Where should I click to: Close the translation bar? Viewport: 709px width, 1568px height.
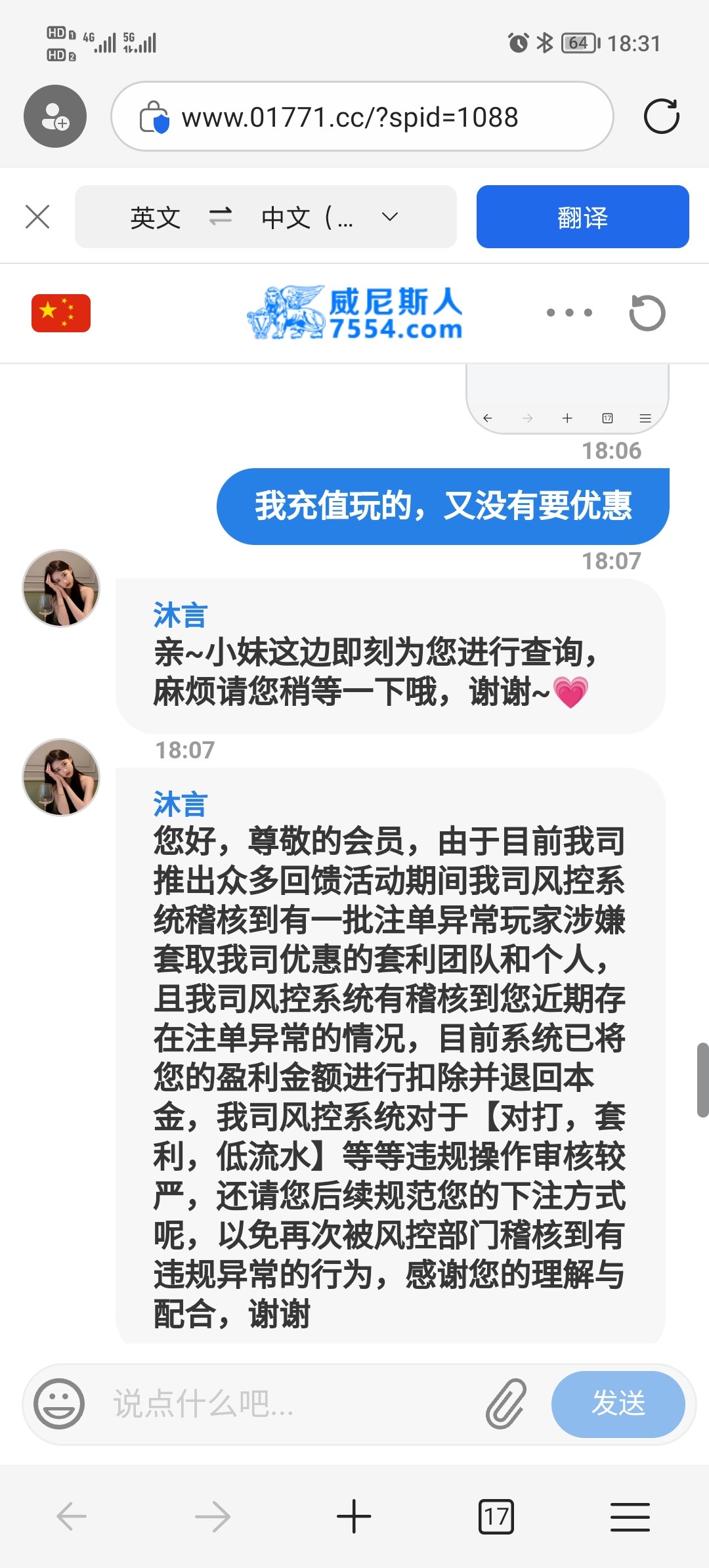[37, 217]
